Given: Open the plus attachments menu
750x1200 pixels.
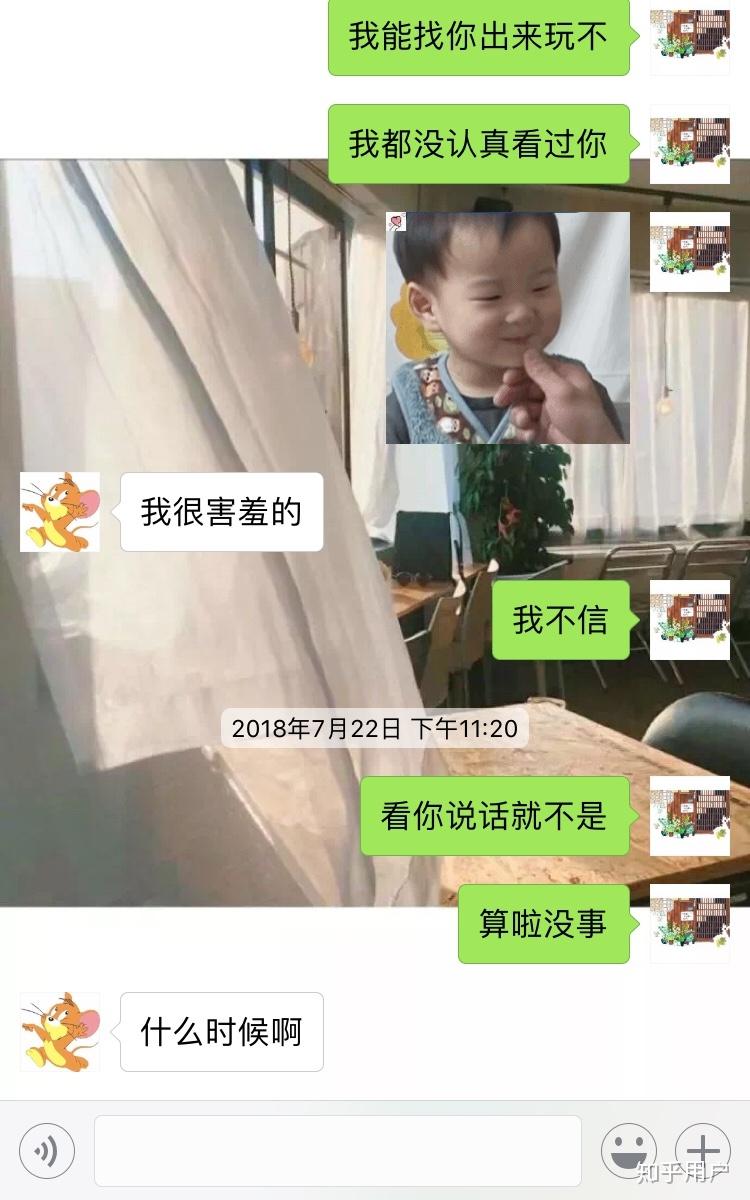Looking at the screenshot, I should click(x=702, y=1151).
